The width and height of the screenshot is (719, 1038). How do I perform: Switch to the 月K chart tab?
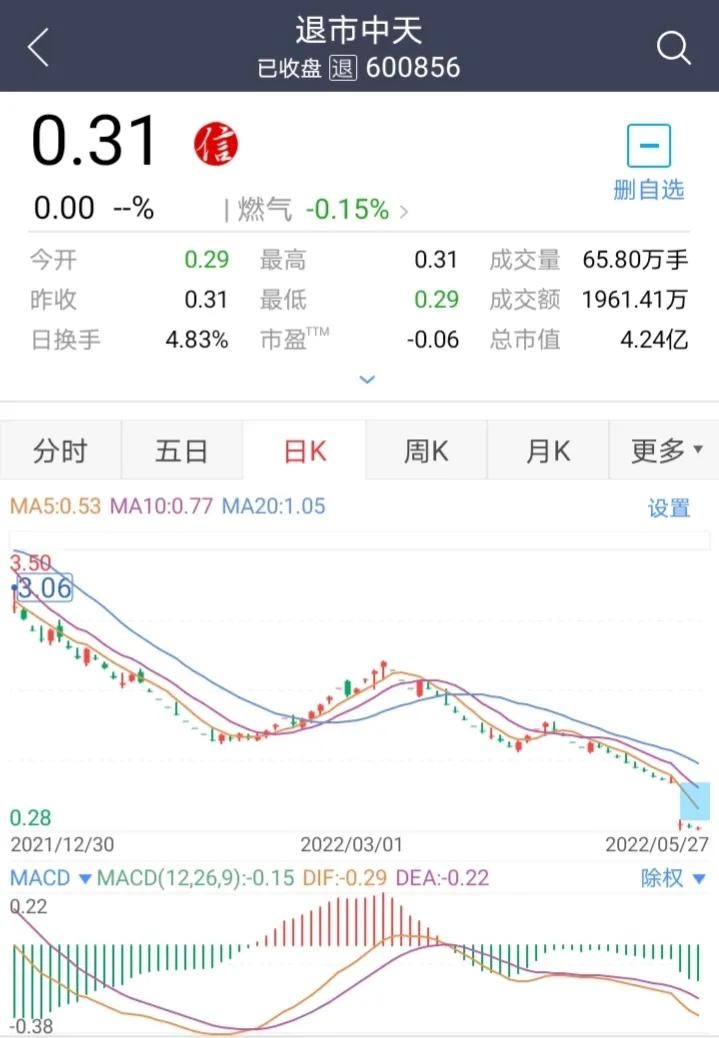coord(548,451)
